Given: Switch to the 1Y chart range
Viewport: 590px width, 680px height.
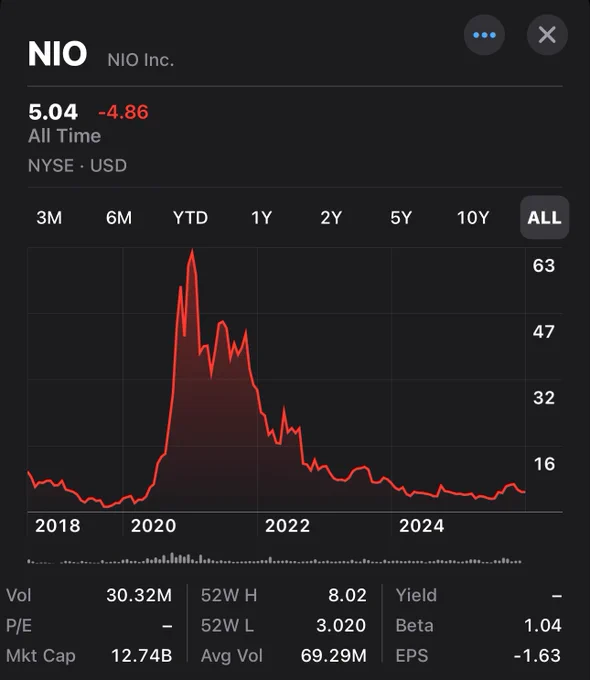Looking at the screenshot, I should (x=262, y=218).
